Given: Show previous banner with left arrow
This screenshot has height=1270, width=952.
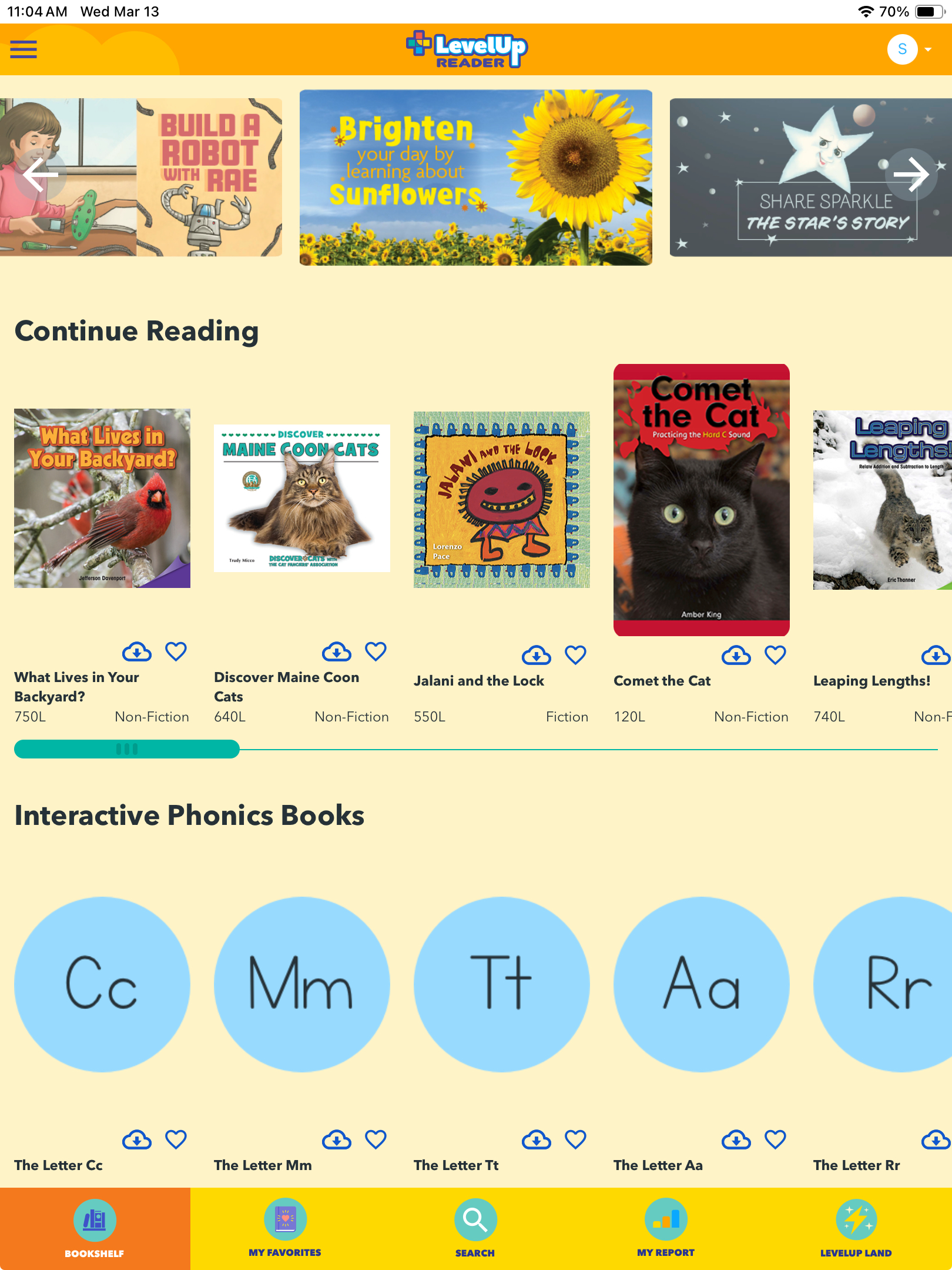Looking at the screenshot, I should [40, 174].
